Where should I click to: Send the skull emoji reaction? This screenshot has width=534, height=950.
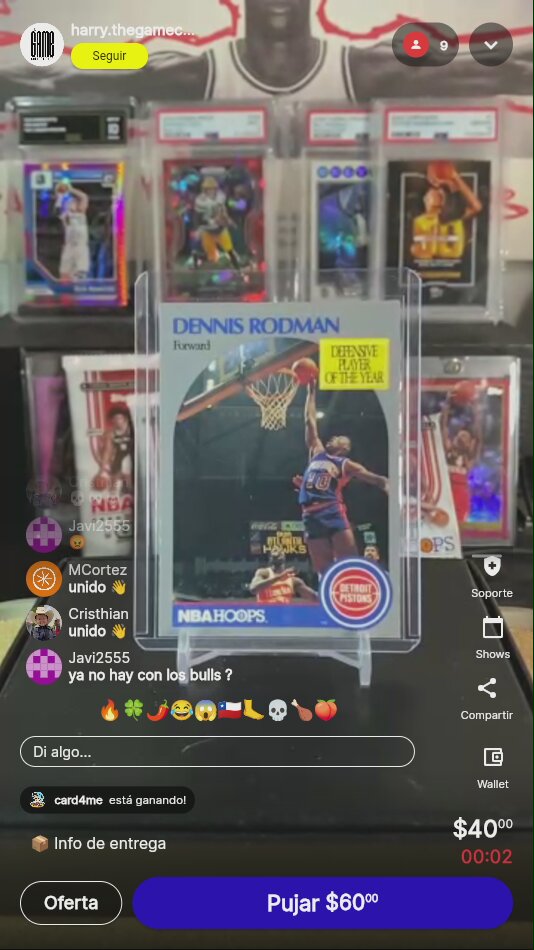point(277,710)
